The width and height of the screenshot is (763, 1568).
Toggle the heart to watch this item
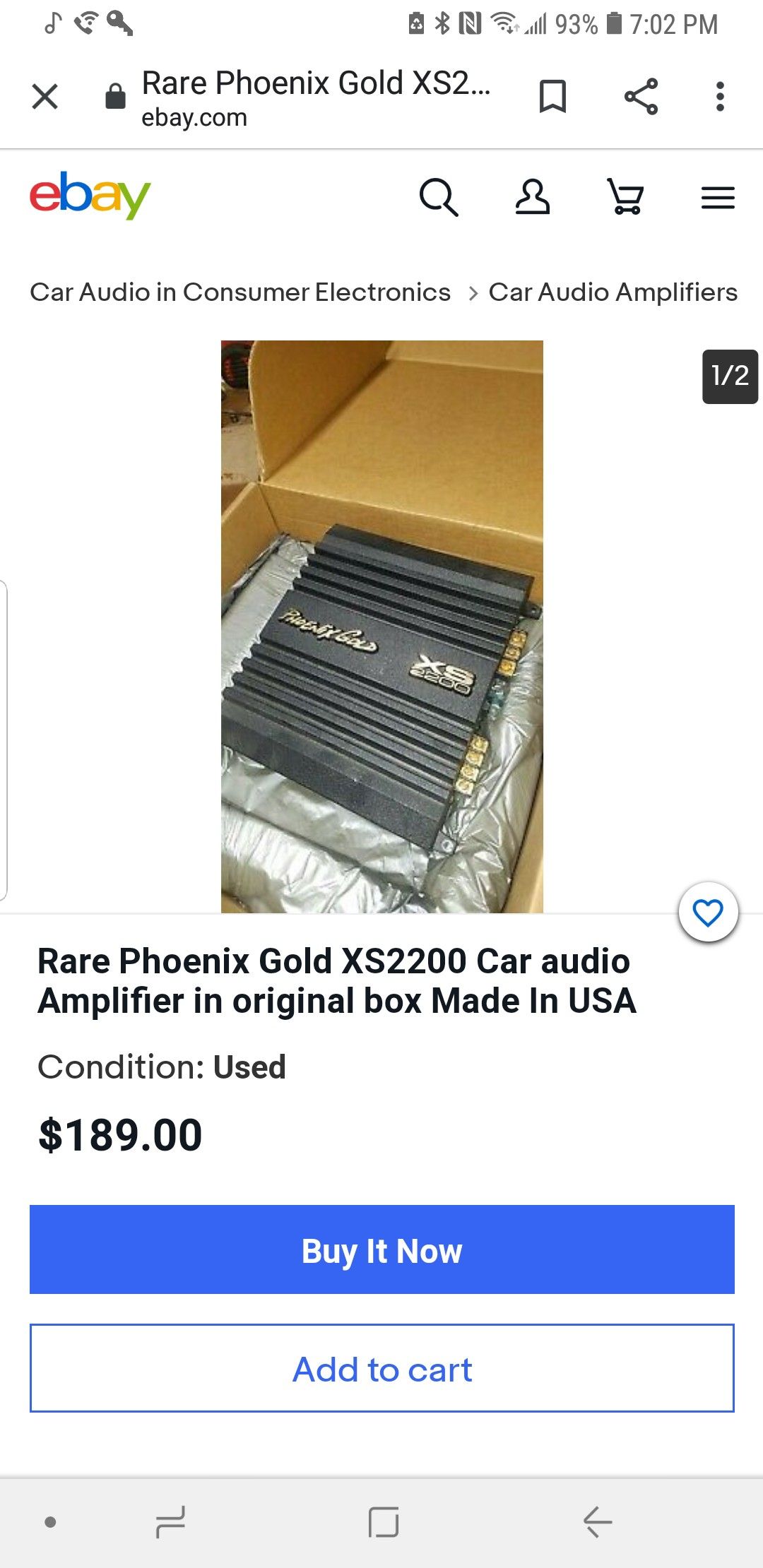709,913
